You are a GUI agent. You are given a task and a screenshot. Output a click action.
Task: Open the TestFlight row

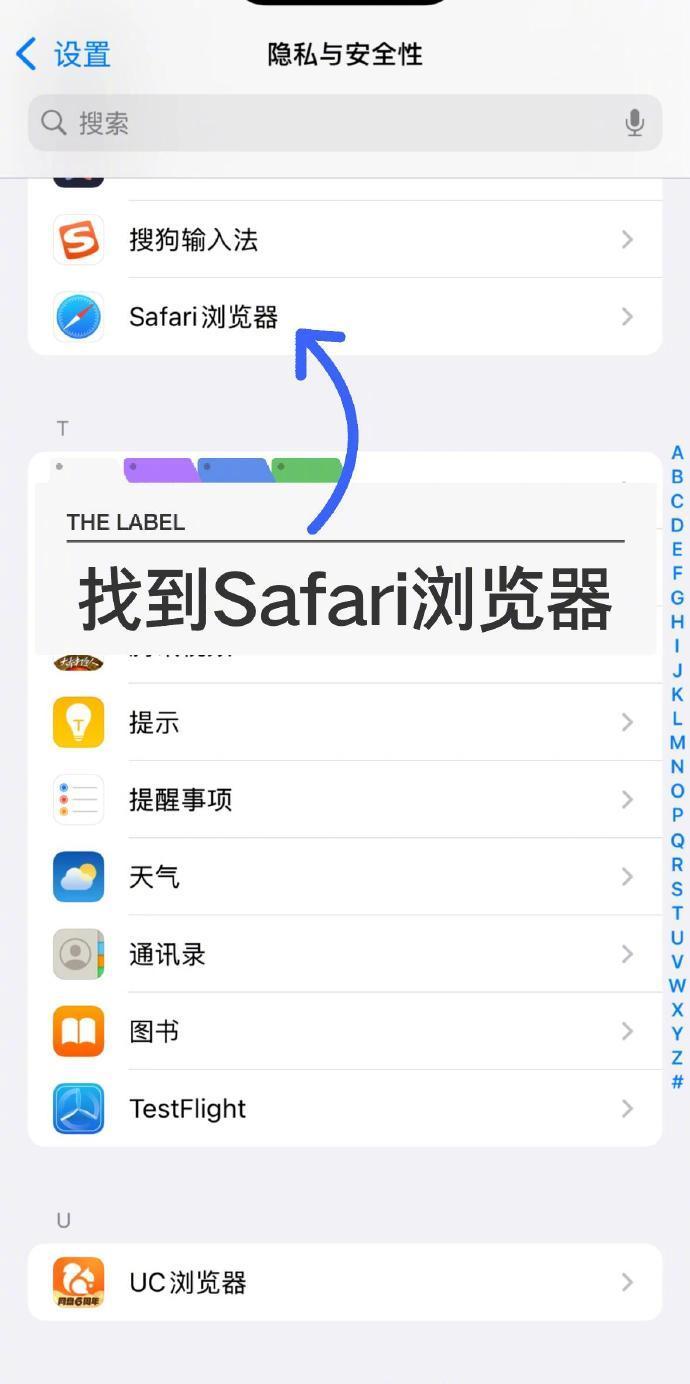pos(345,1108)
